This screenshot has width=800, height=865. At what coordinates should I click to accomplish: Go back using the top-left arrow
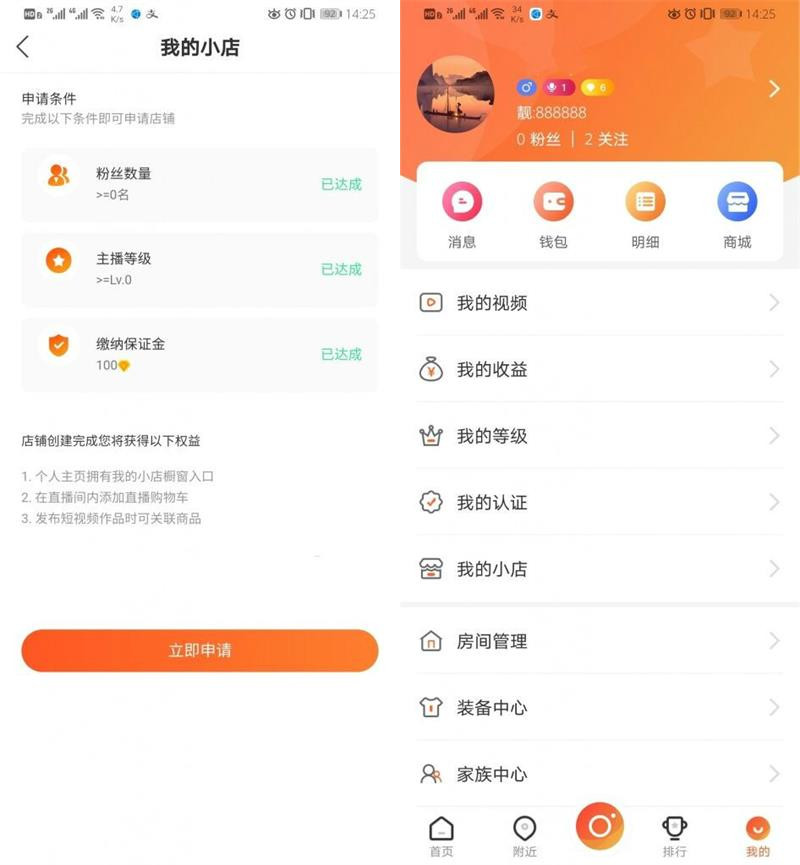click(23, 46)
